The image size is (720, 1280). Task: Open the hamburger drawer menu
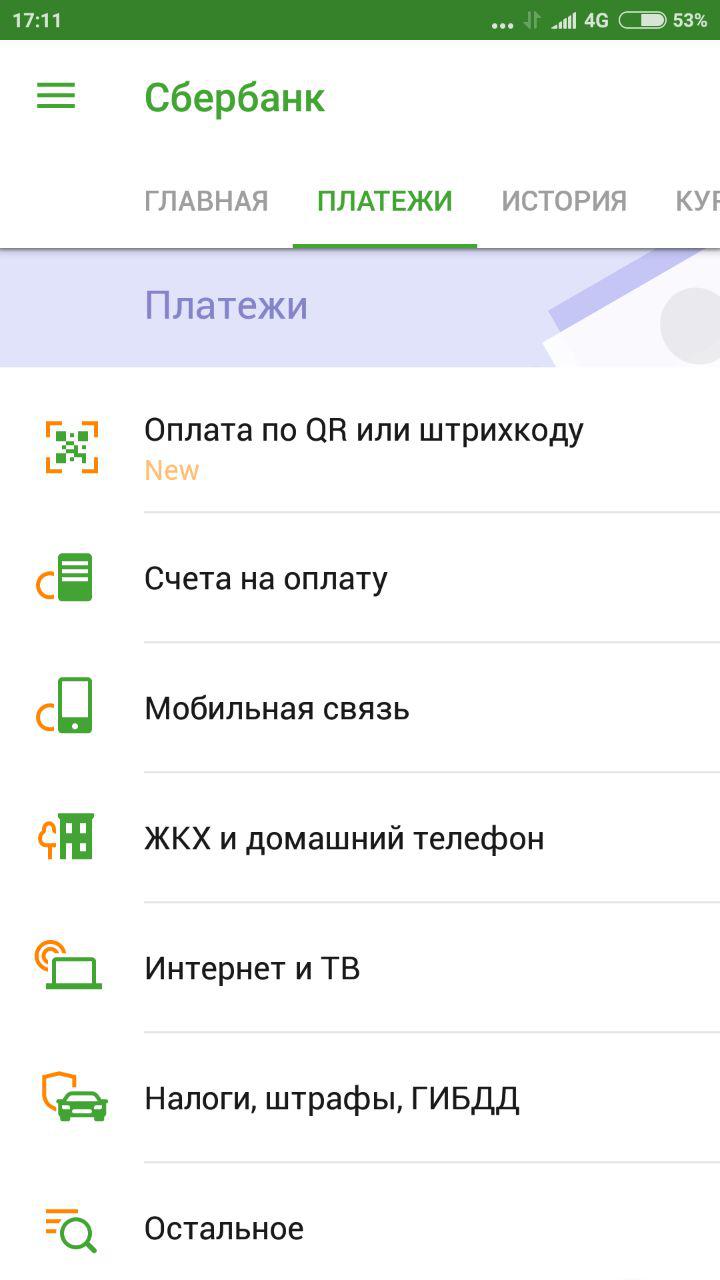[56, 96]
